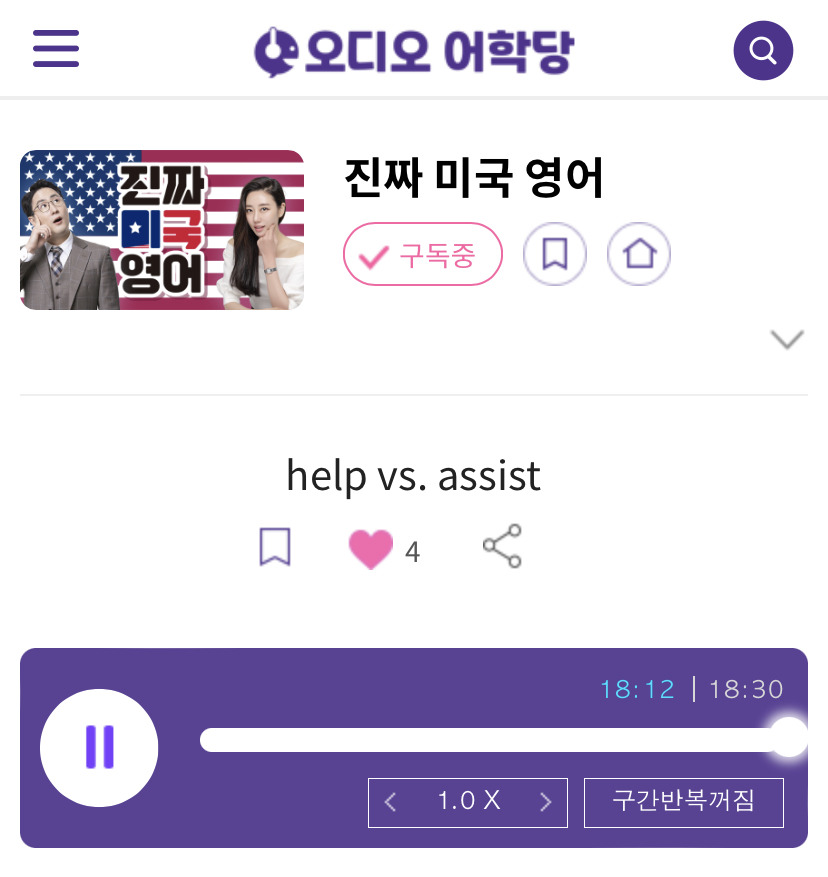Open the hamburger navigation menu
The width and height of the screenshot is (828, 877).
pos(56,49)
